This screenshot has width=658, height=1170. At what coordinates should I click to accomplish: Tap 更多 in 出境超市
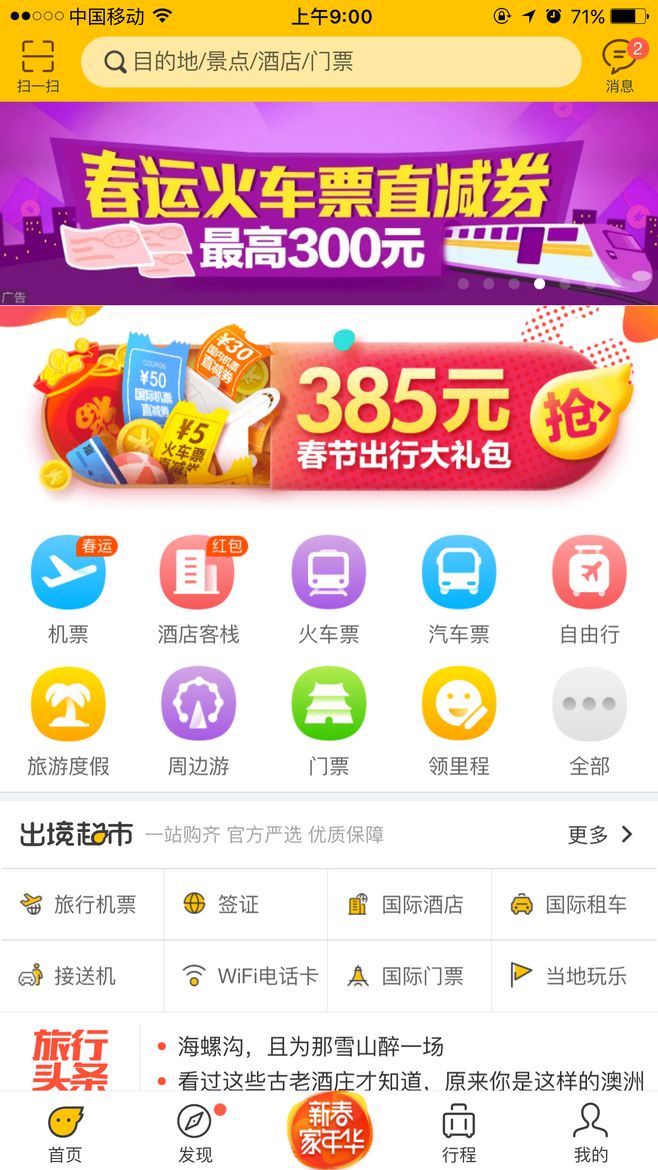pos(601,834)
